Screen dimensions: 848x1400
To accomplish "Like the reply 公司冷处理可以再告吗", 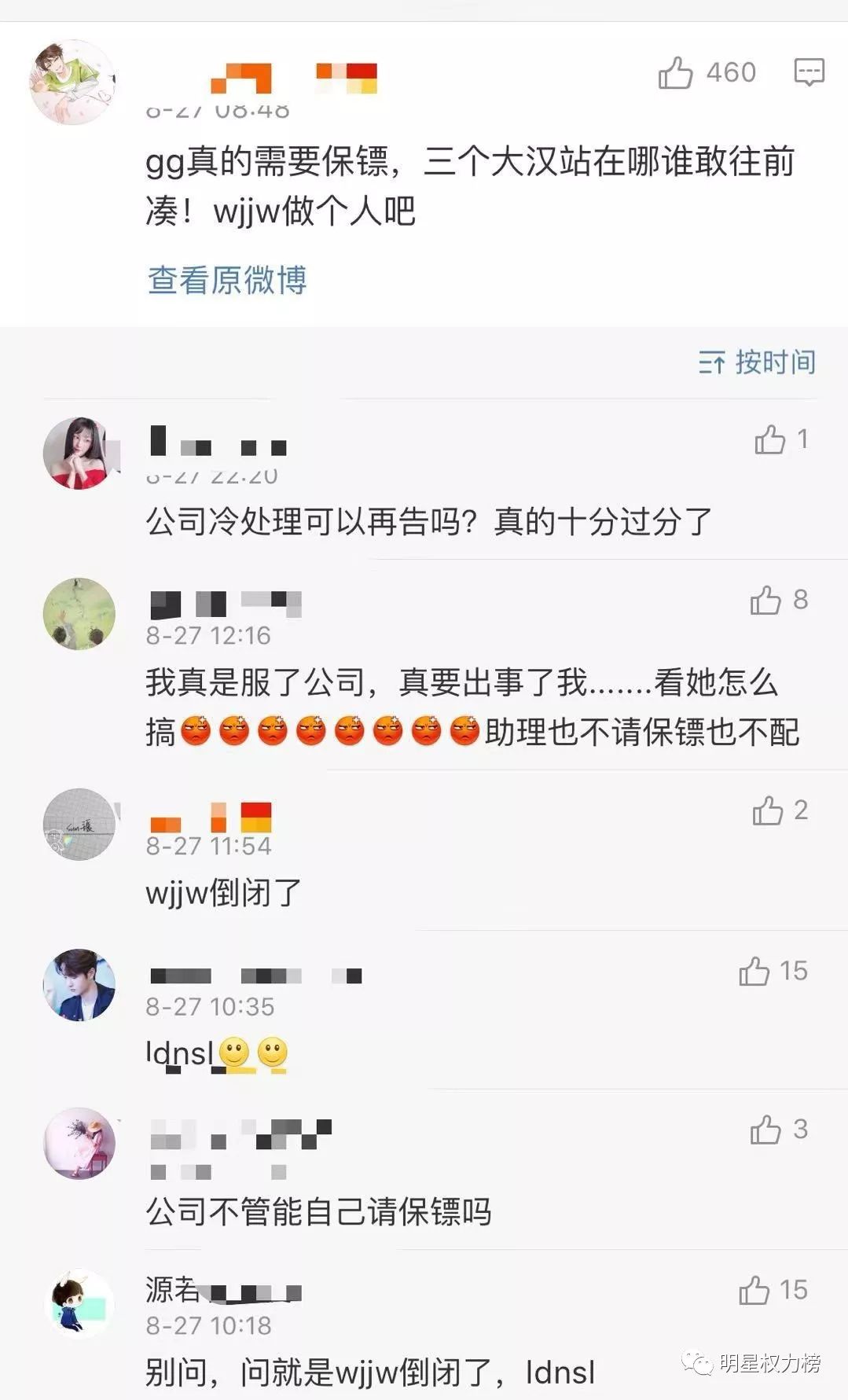I will (770, 440).
